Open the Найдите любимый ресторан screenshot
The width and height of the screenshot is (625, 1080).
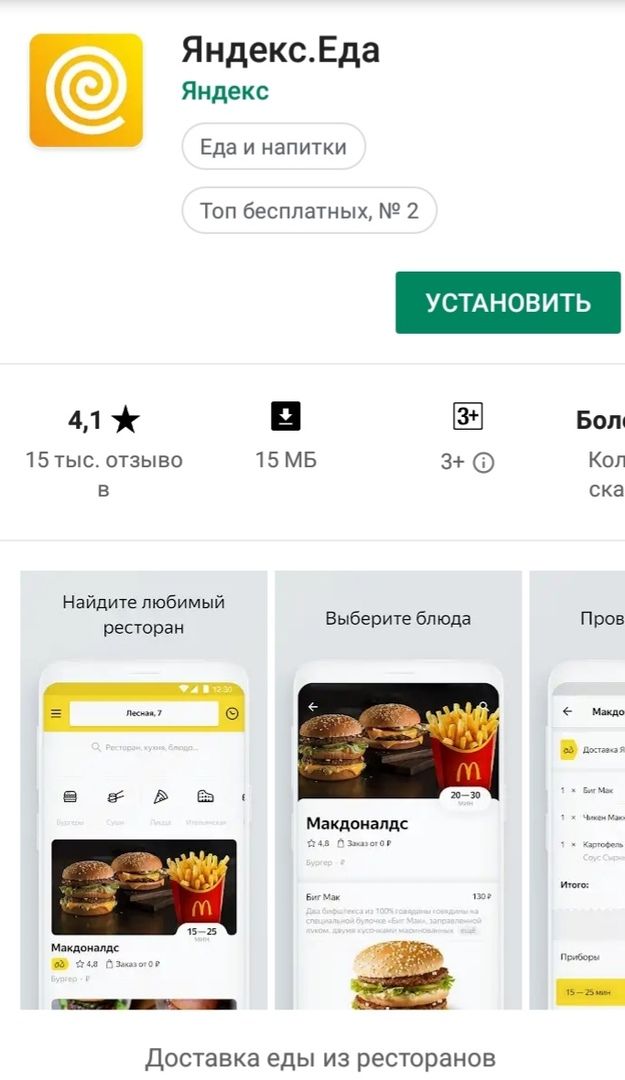tap(144, 790)
